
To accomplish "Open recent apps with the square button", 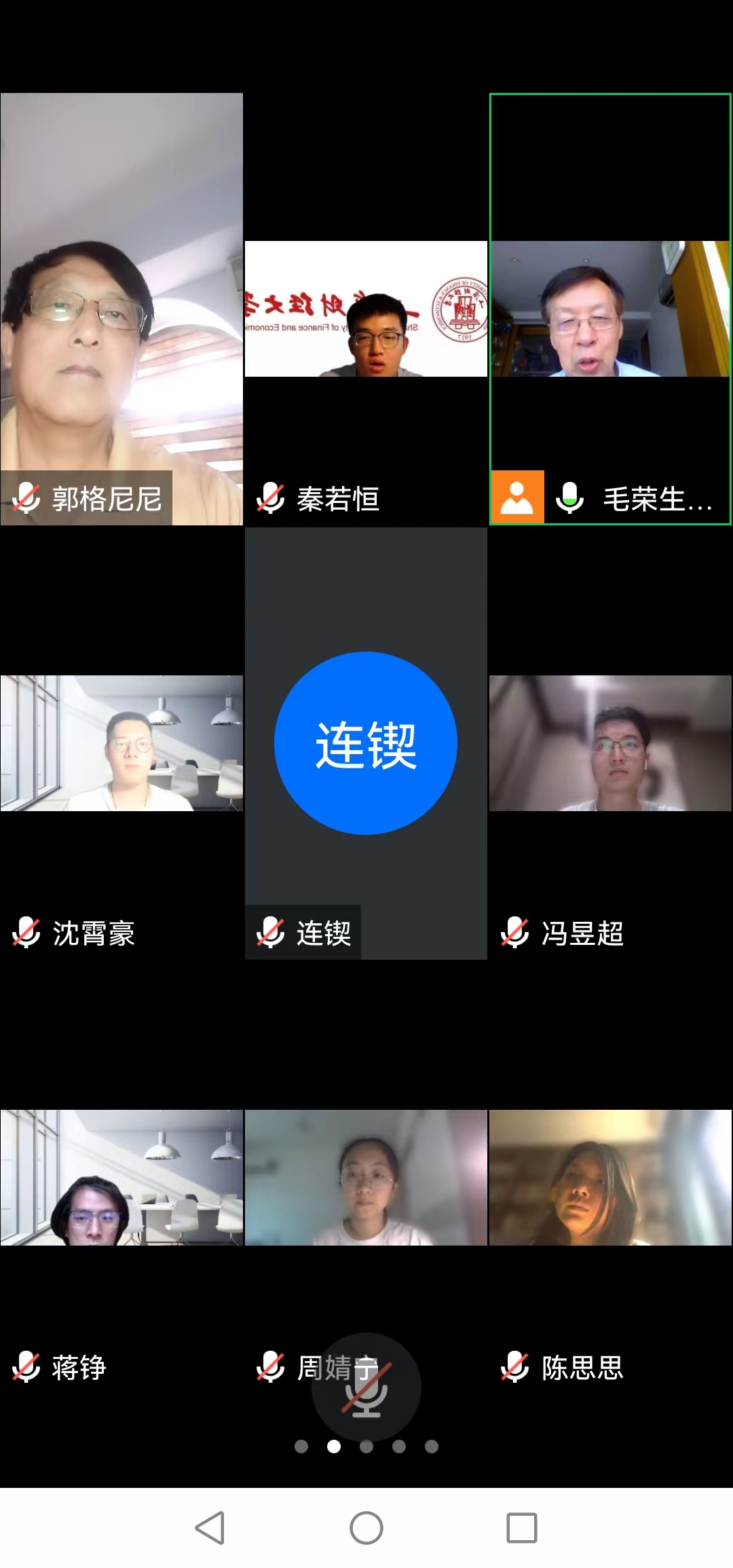I will coord(522,1528).
